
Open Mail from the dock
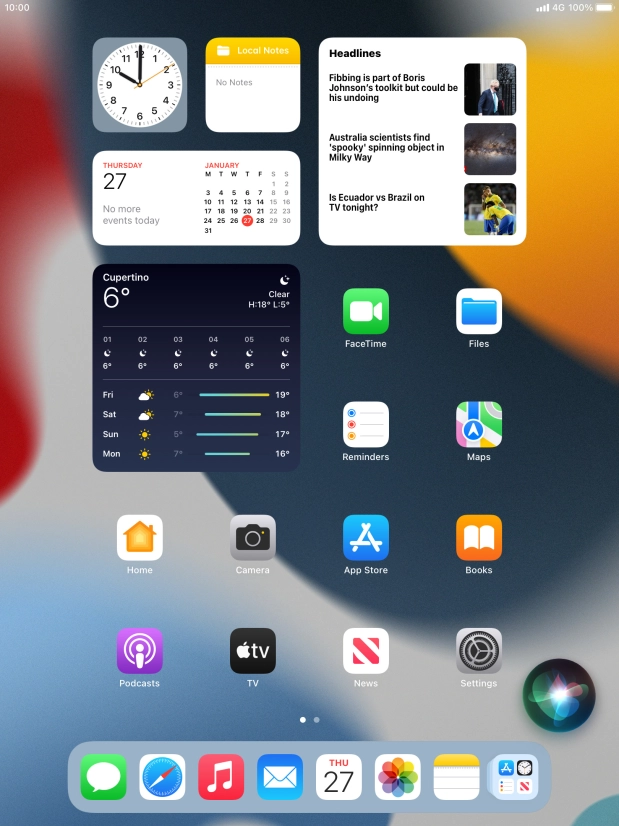pos(280,777)
